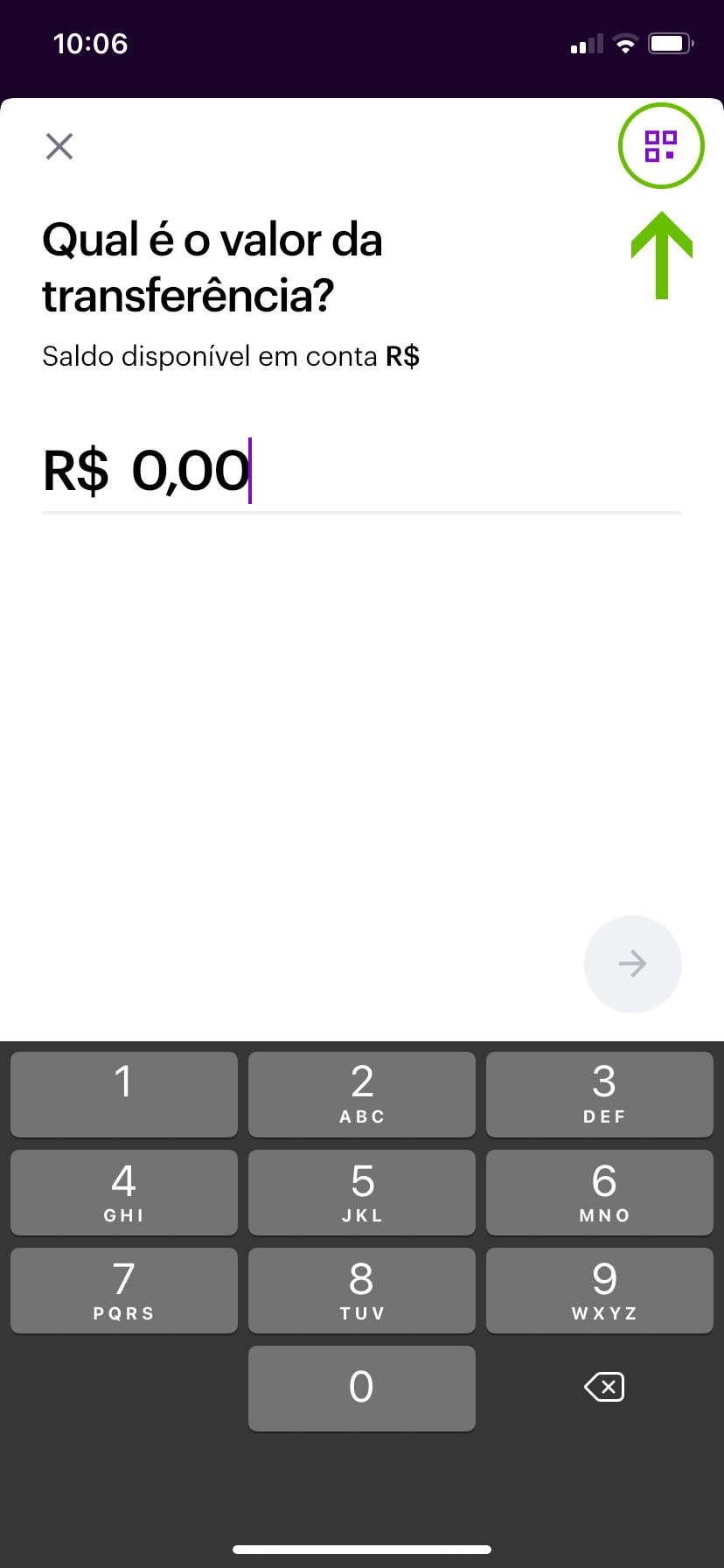Screen dimensions: 724x1568
Task: Tap the 5 key
Action: click(x=362, y=1192)
